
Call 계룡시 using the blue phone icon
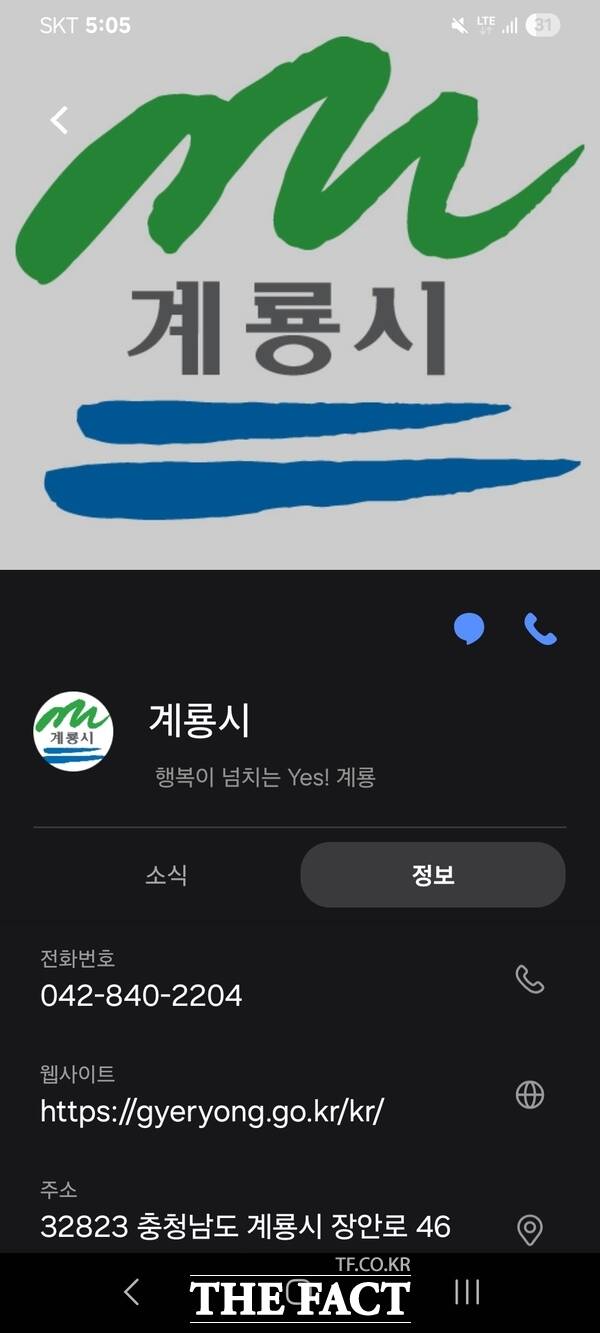540,629
